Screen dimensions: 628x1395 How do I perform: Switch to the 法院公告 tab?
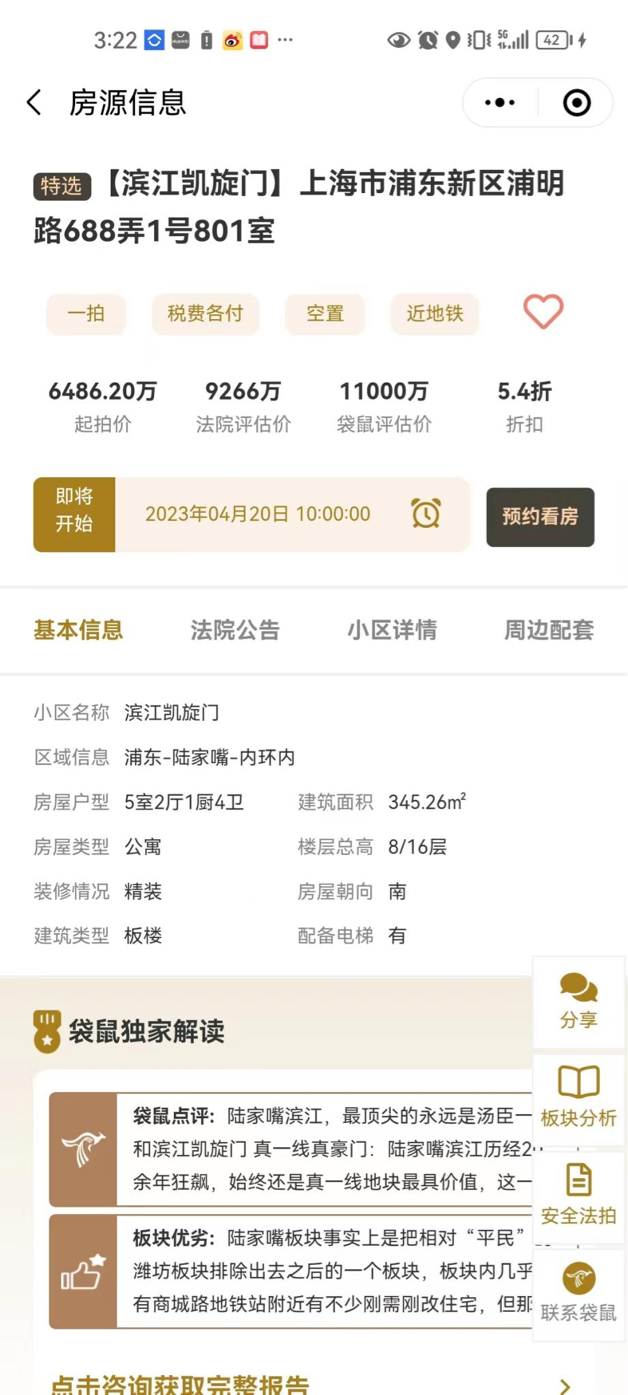(235, 630)
